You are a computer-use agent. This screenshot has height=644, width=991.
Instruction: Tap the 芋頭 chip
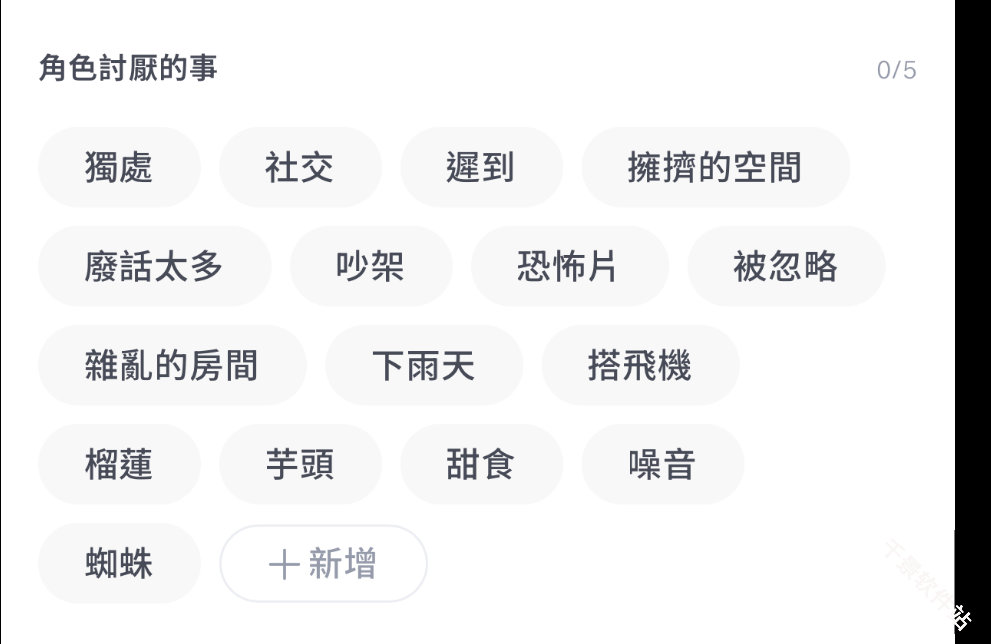point(300,464)
